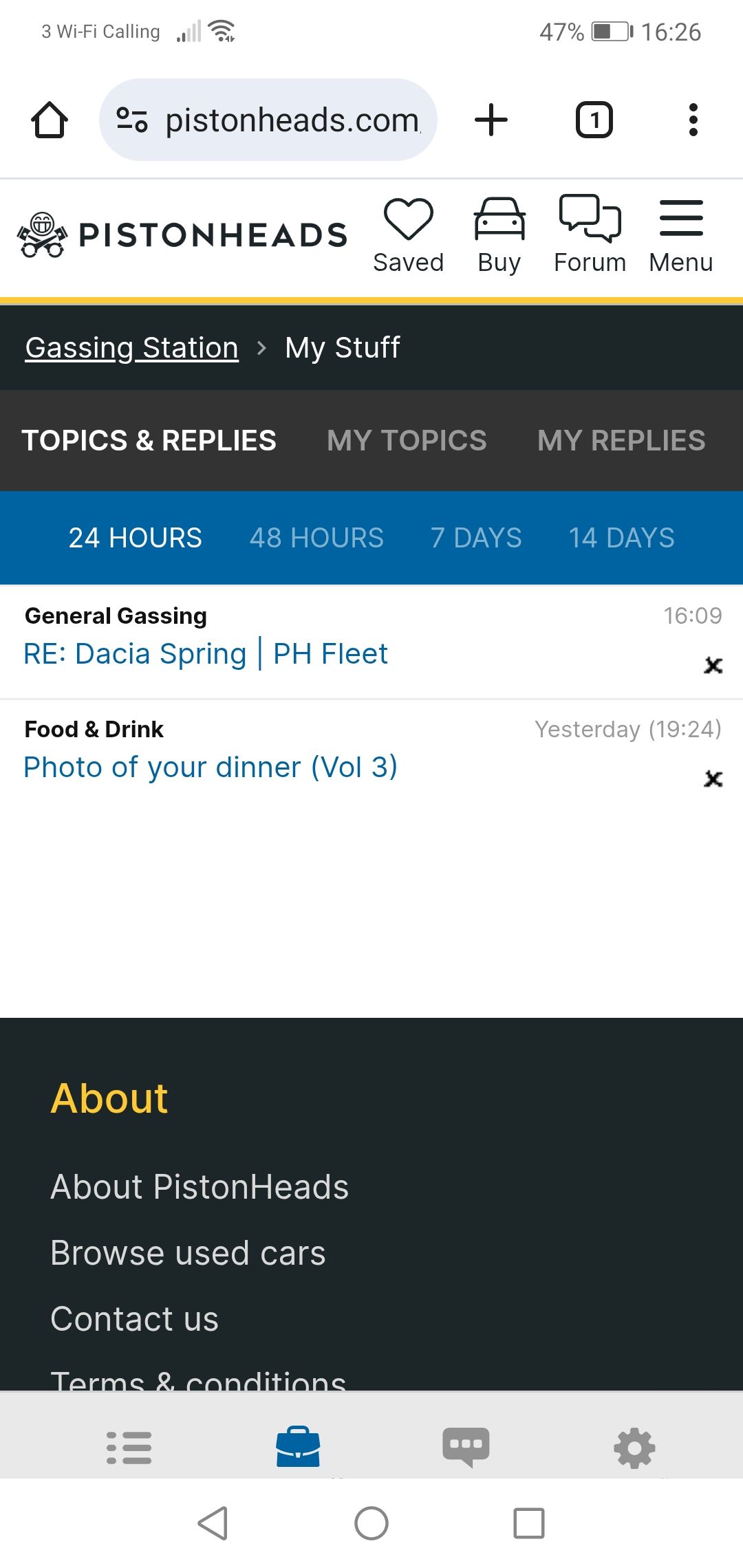This screenshot has width=743, height=1568.
Task: Open the Dacia Spring PH Fleet thread
Action: [206, 654]
